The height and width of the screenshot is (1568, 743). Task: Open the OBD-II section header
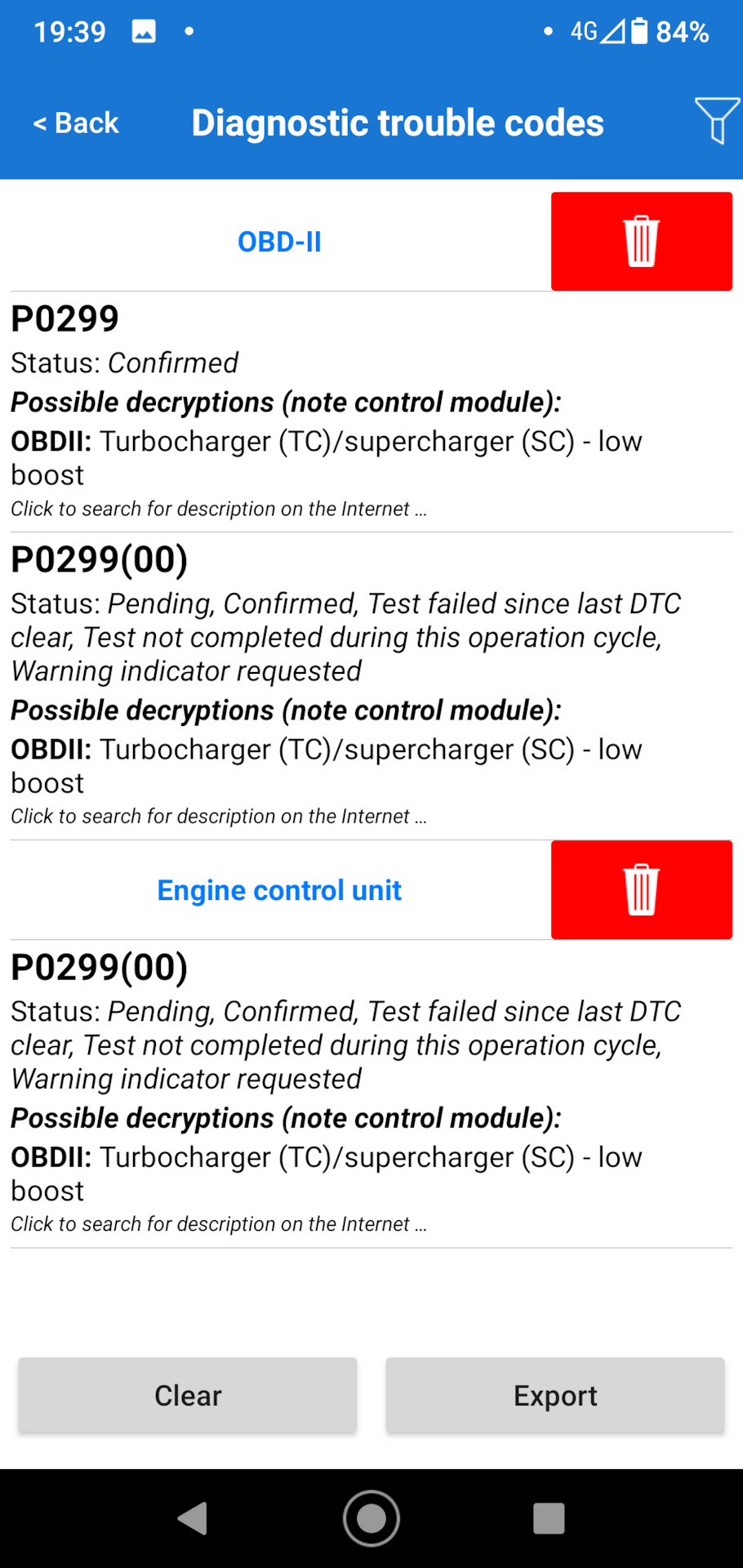click(279, 242)
